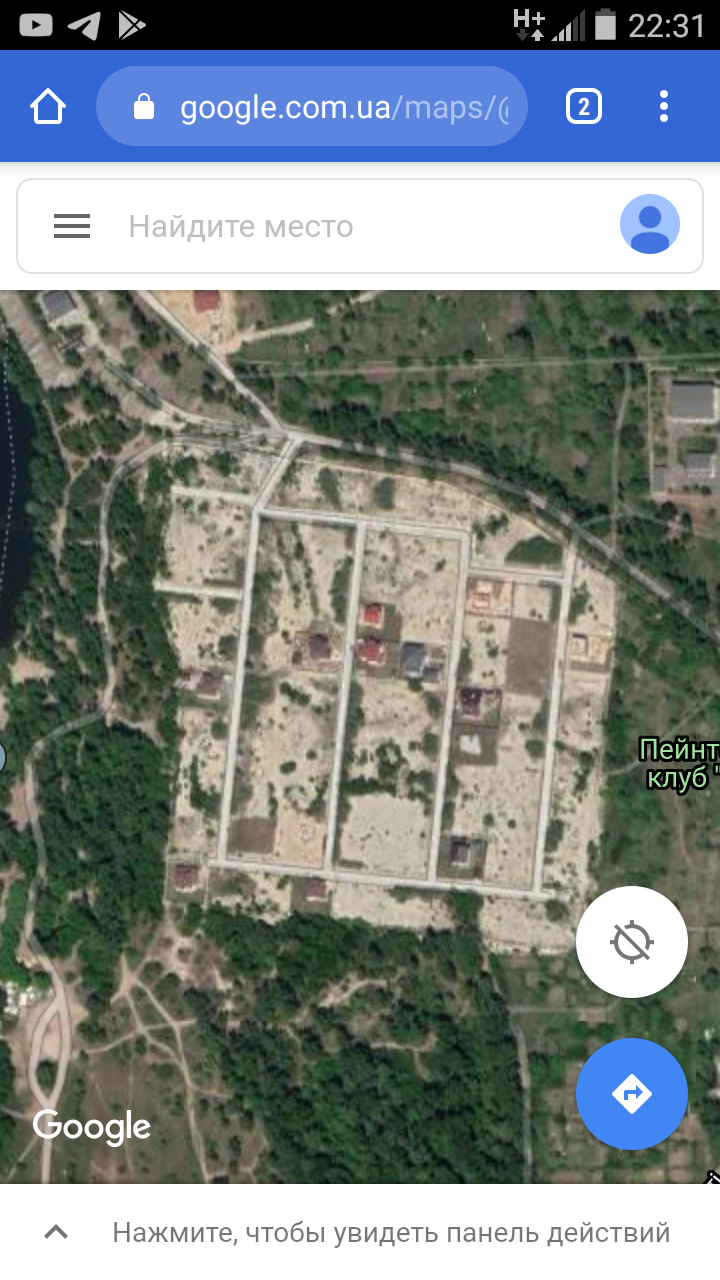Center map on my location
This screenshot has width=720, height=1280.
point(632,942)
